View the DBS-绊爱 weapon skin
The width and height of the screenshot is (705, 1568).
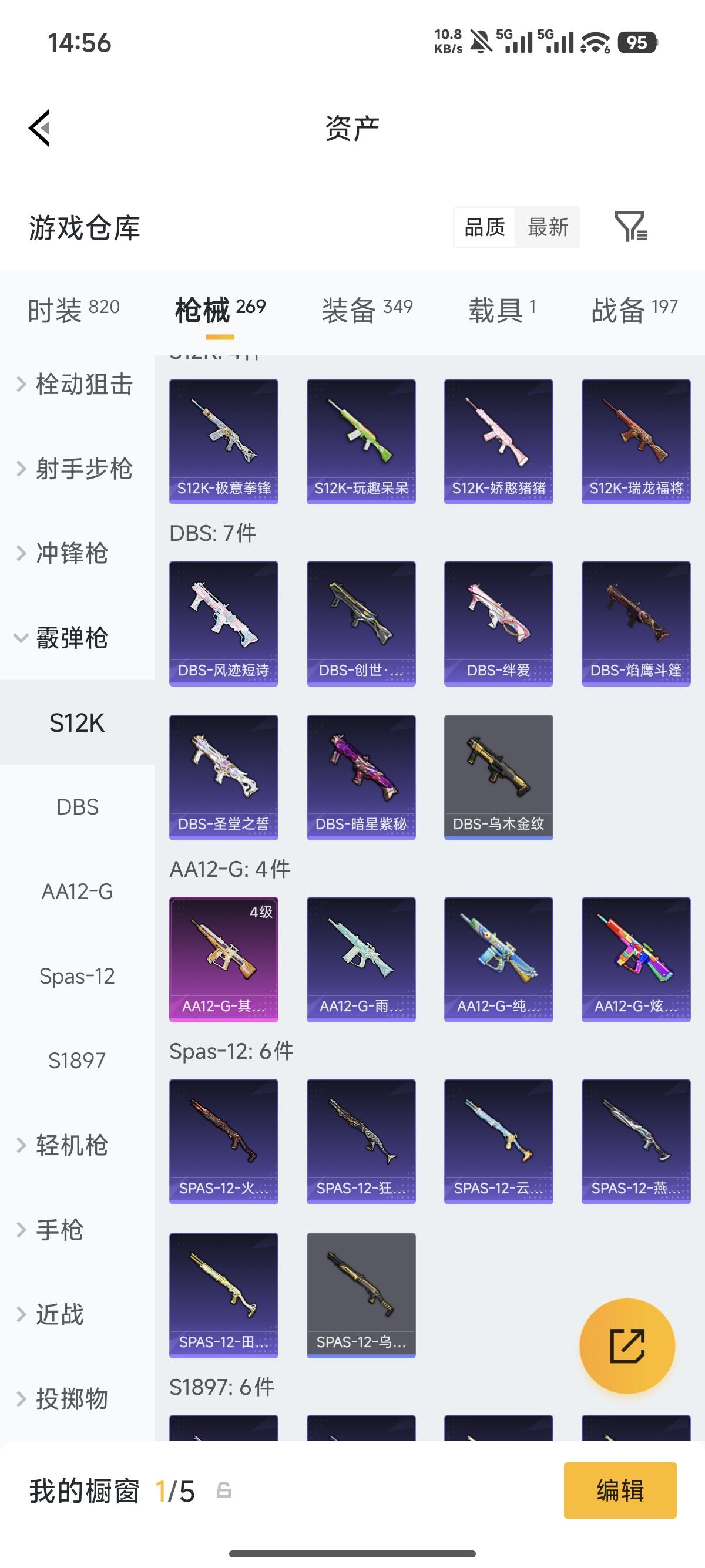[x=499, y=623]
